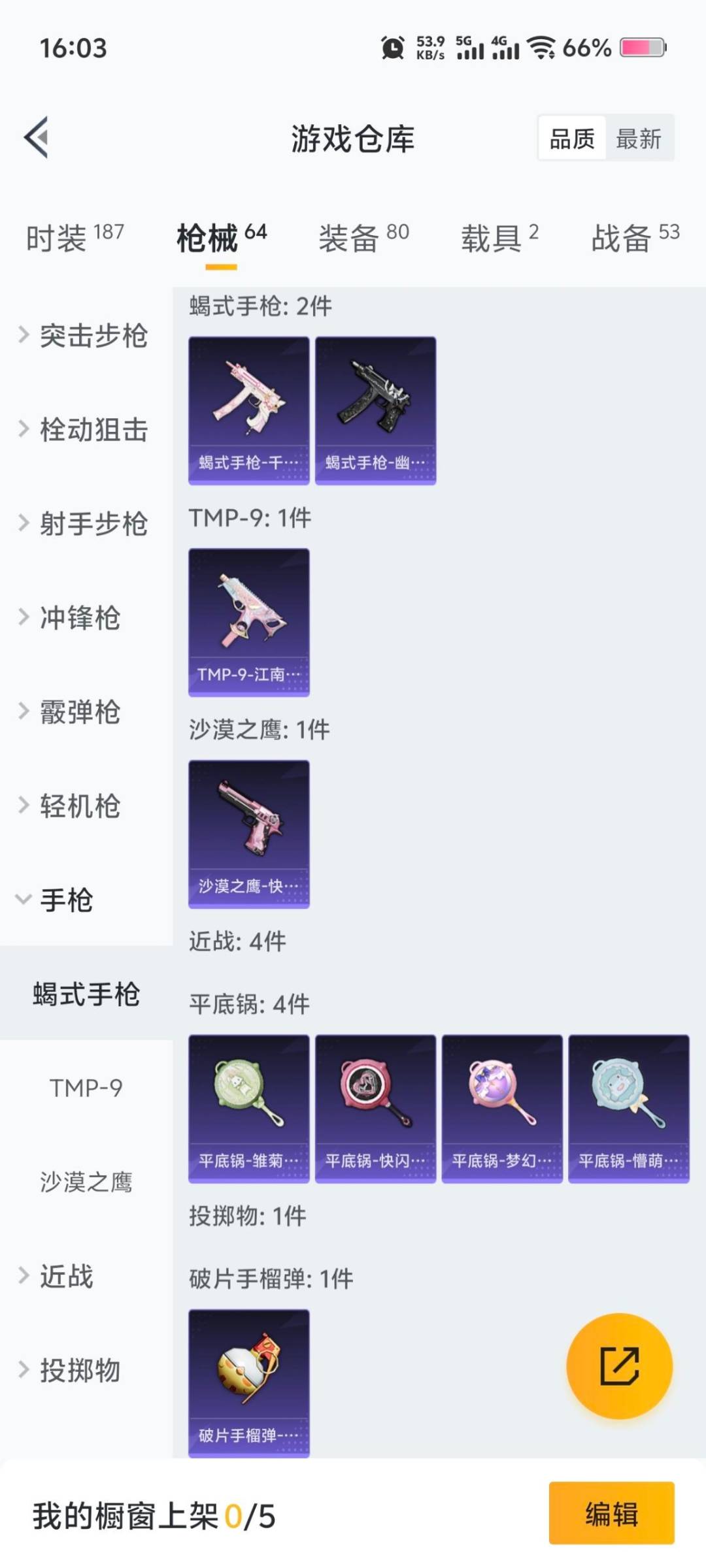The width and height of the screenshot is (706, 1568).
Task: Select 沙漠之鹰 in the sidebar
Action: (x=86, y=1183)
